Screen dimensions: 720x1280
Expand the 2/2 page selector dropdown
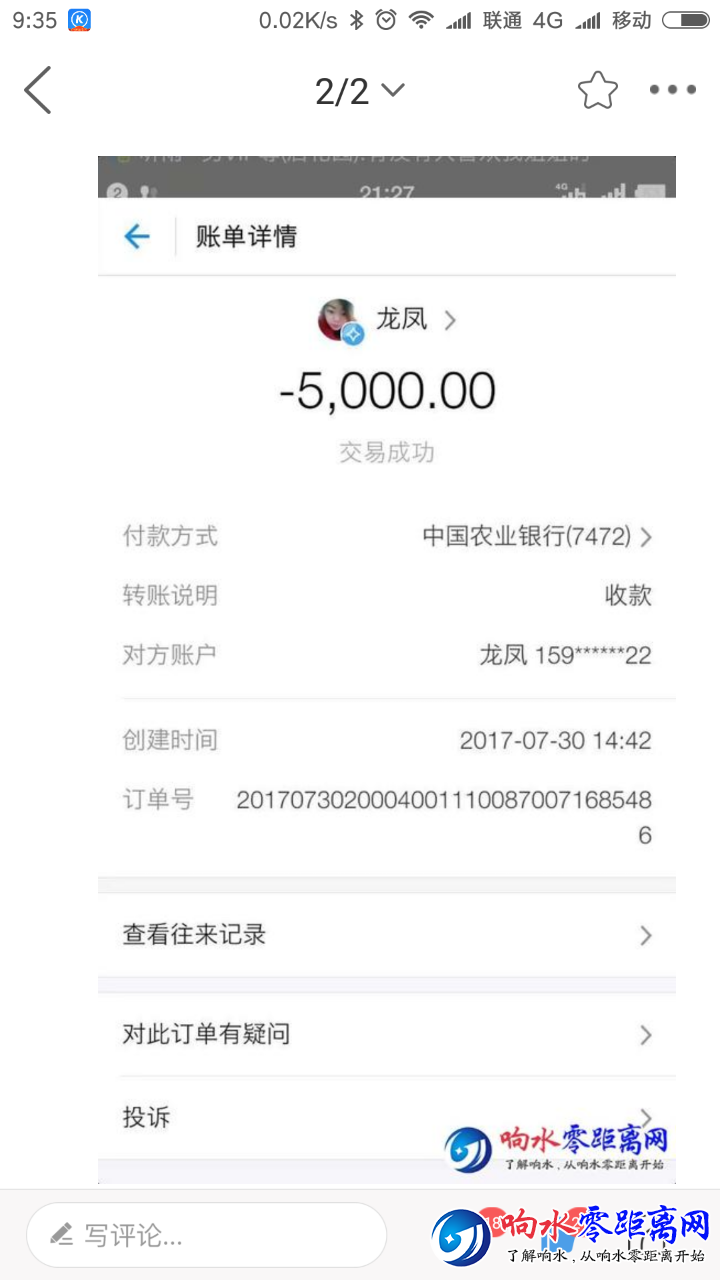(x=359, y=91)
